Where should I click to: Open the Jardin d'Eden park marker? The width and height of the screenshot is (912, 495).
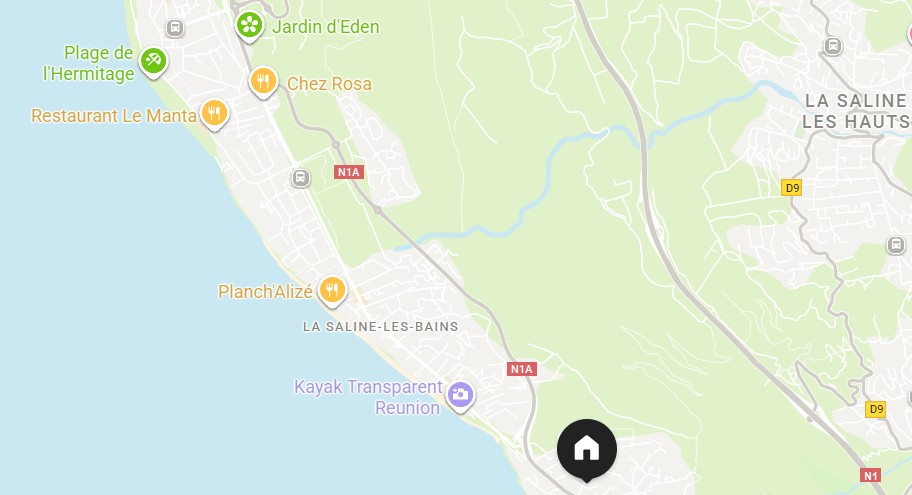(x=249, y=24)
